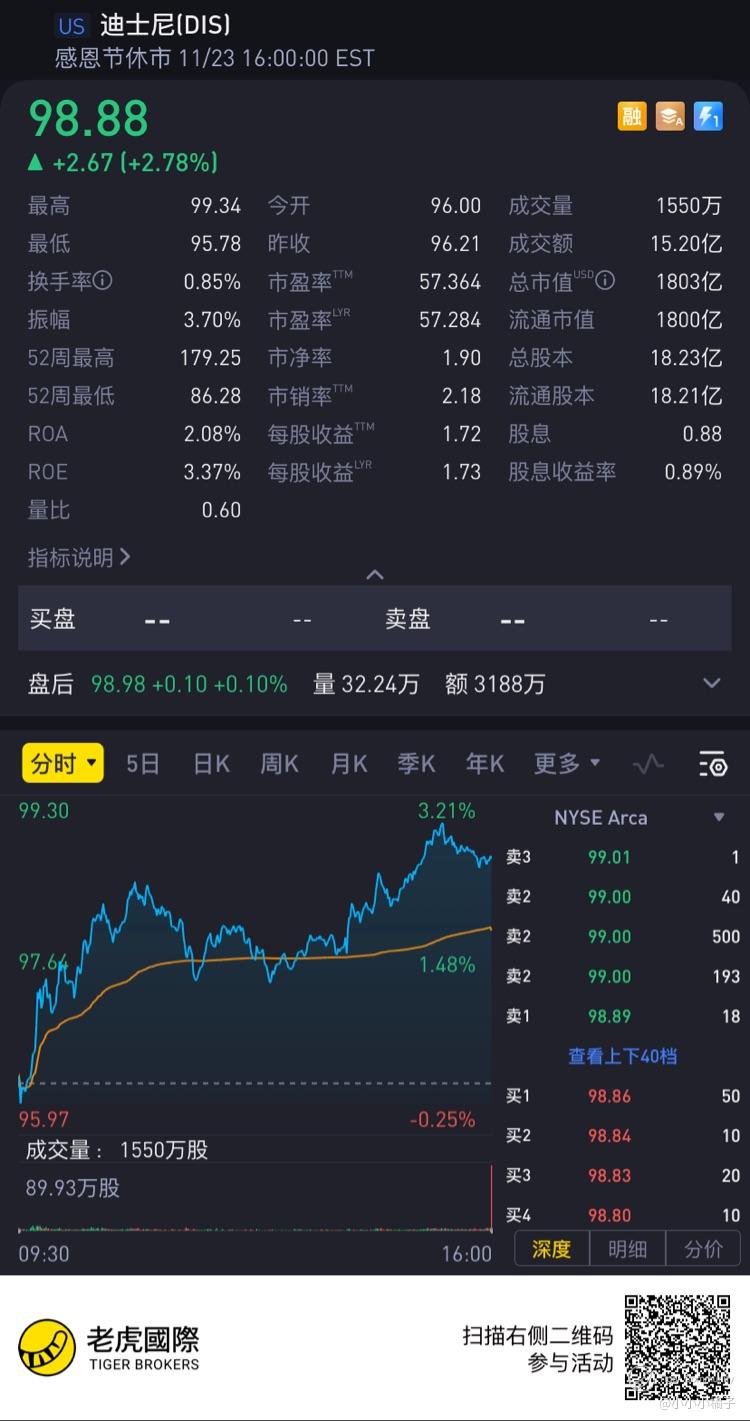750x1421 pixels.
Task: Open 指标说明 indicator explanation
Action: 79,557
